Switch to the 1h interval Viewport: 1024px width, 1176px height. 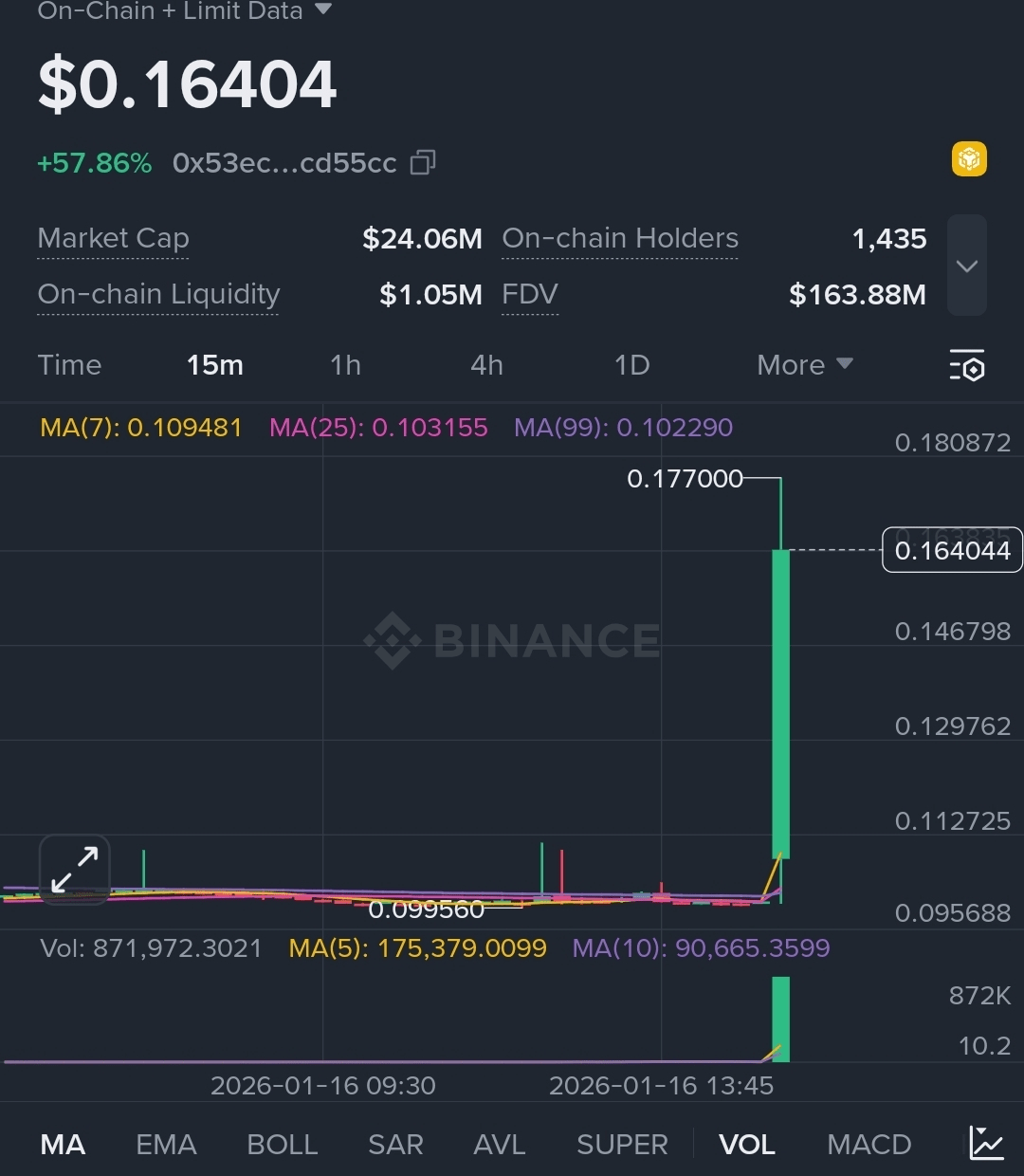click(345, 365)
